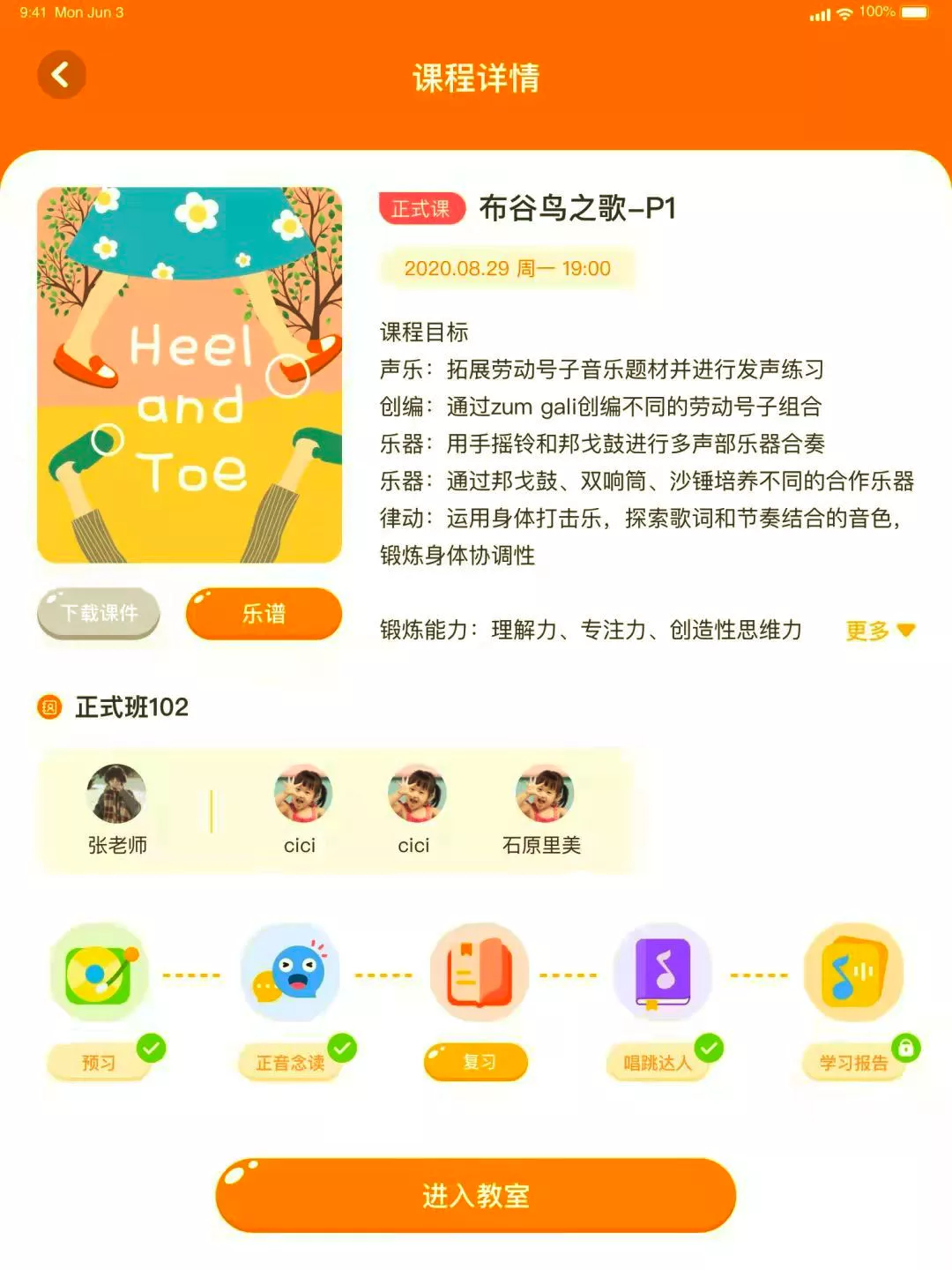Viewport: 952px width, 1270px height.
Task: Expand 更多 to see more abilities
Action: point(880,630)
